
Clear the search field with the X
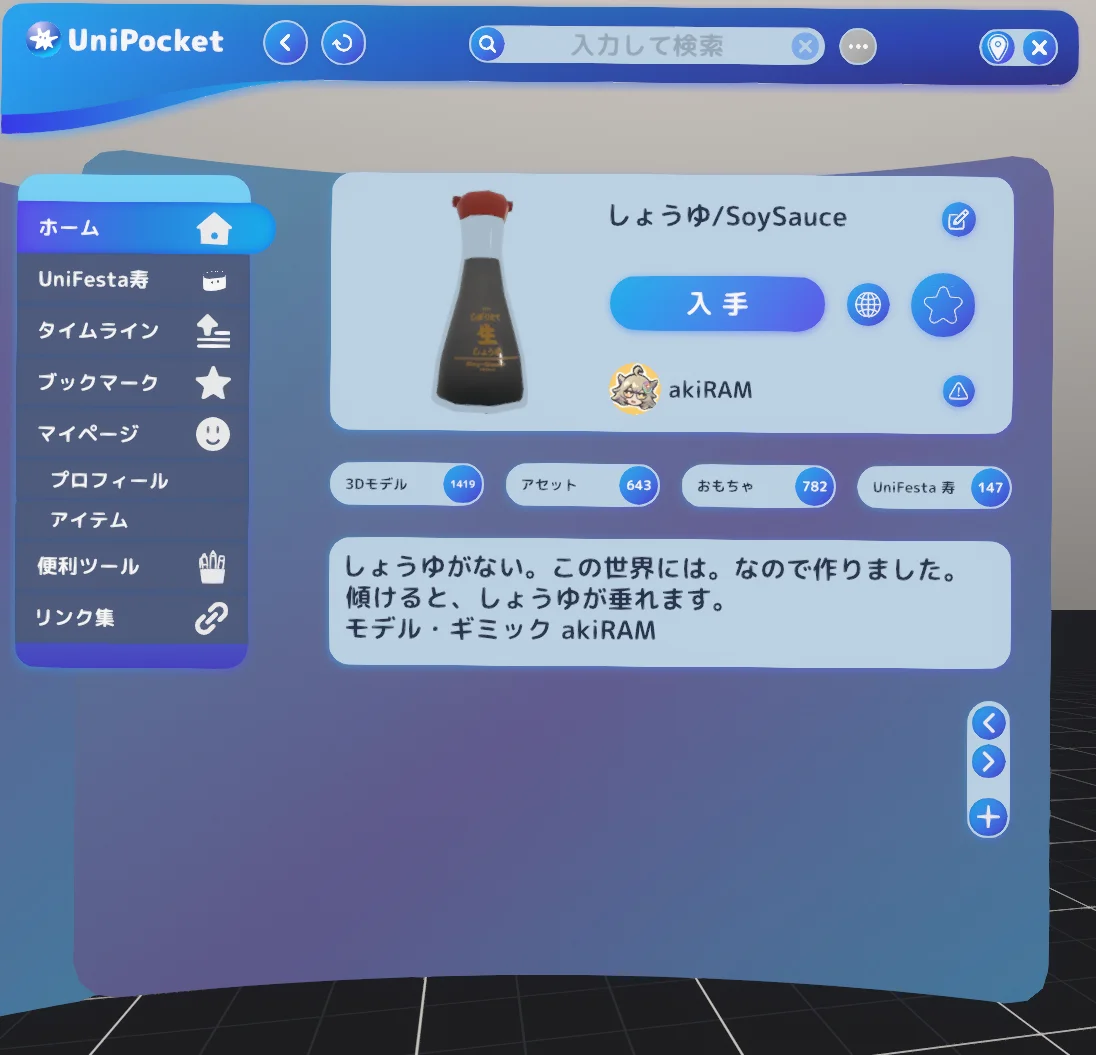(805, 47)
